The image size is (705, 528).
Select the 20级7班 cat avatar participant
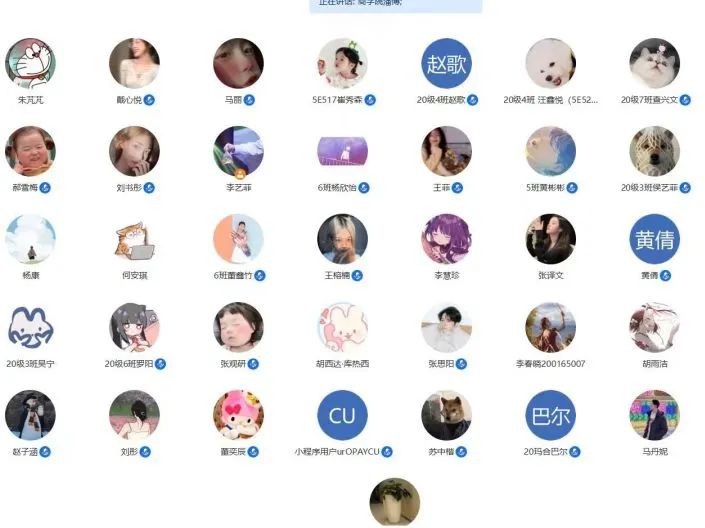[654, 63]
